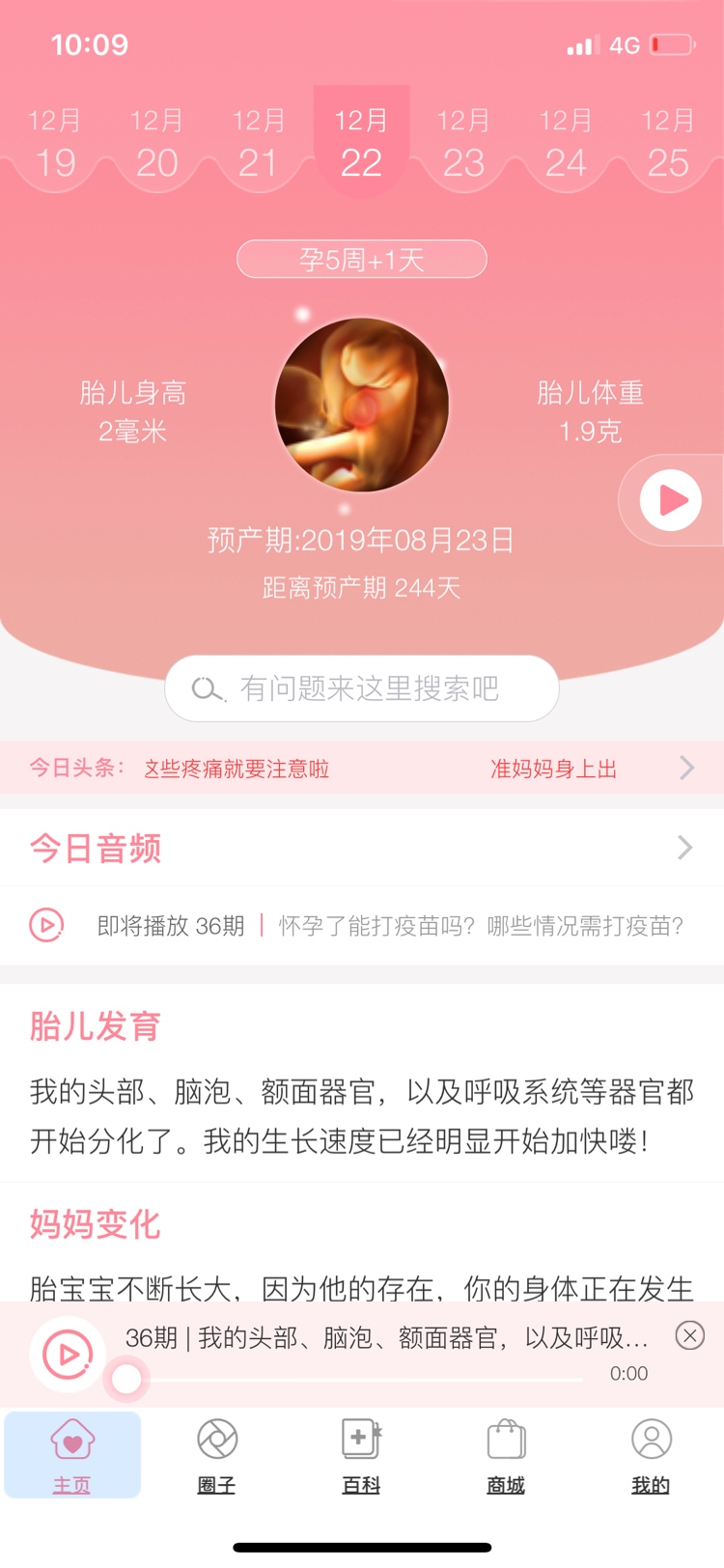Switch to the 商城 tab
The image size is (724, 1568).
506,1456
